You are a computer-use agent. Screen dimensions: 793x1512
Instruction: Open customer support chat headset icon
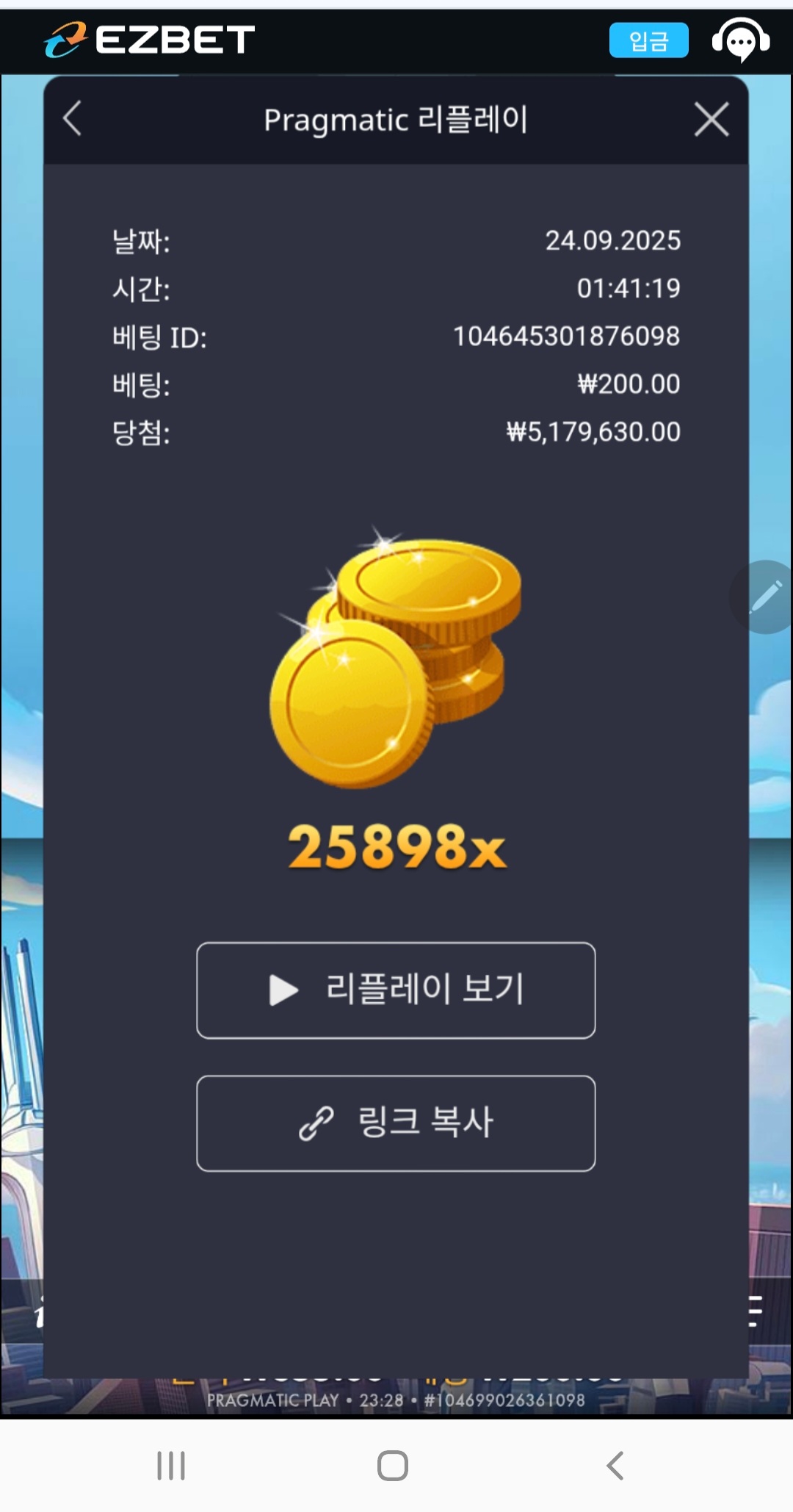[x=740, y=40]
